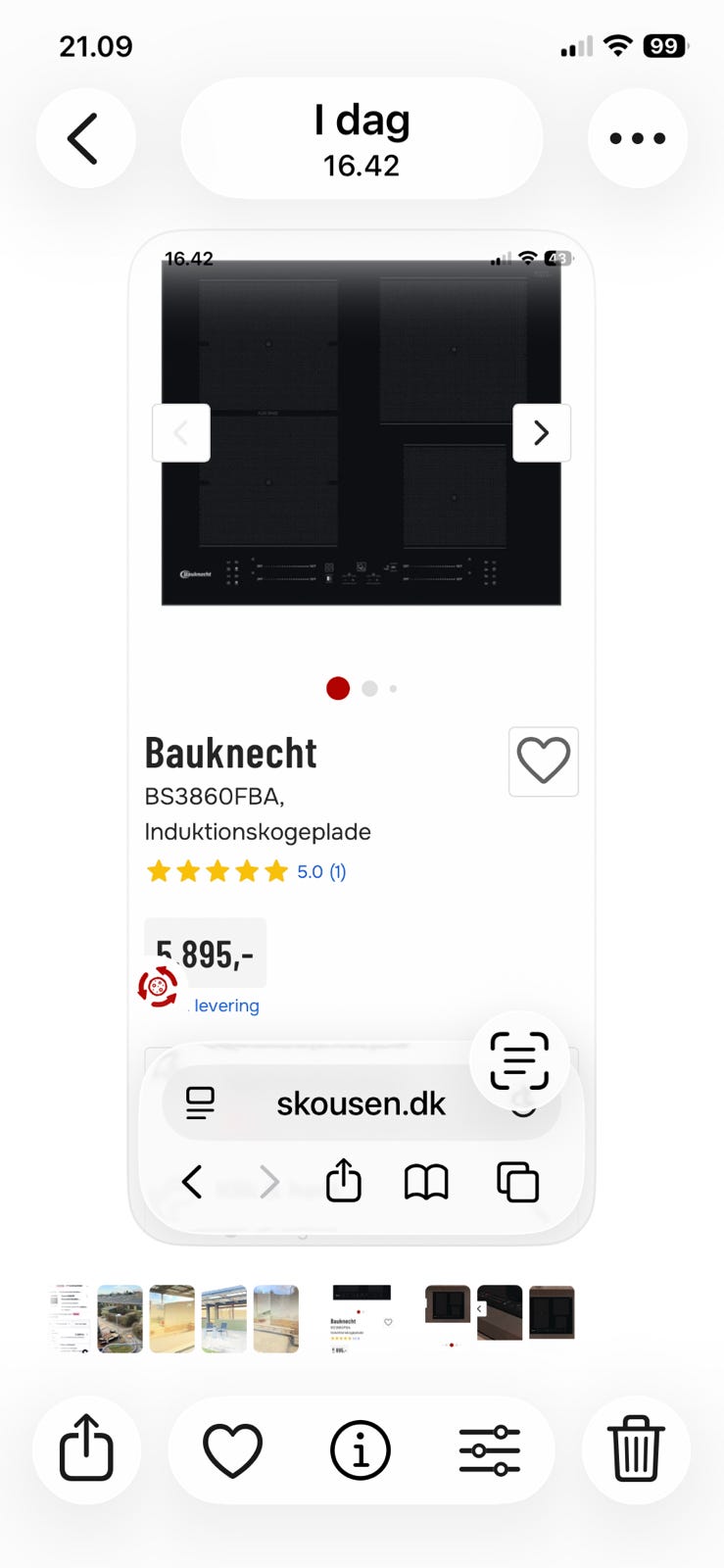Delete the screenshot with the trash icon
The image size is (724, 1568).
click(x=637, y=1450)
